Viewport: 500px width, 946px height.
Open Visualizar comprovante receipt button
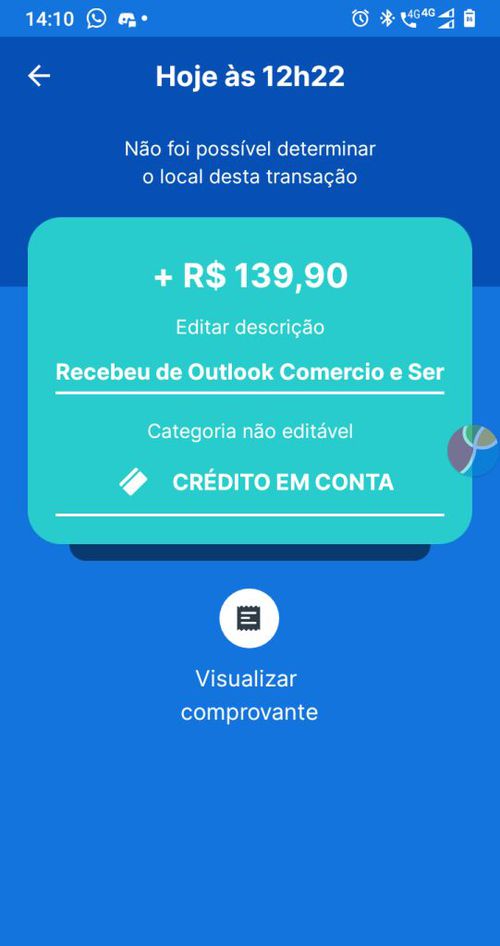point(249,618)
